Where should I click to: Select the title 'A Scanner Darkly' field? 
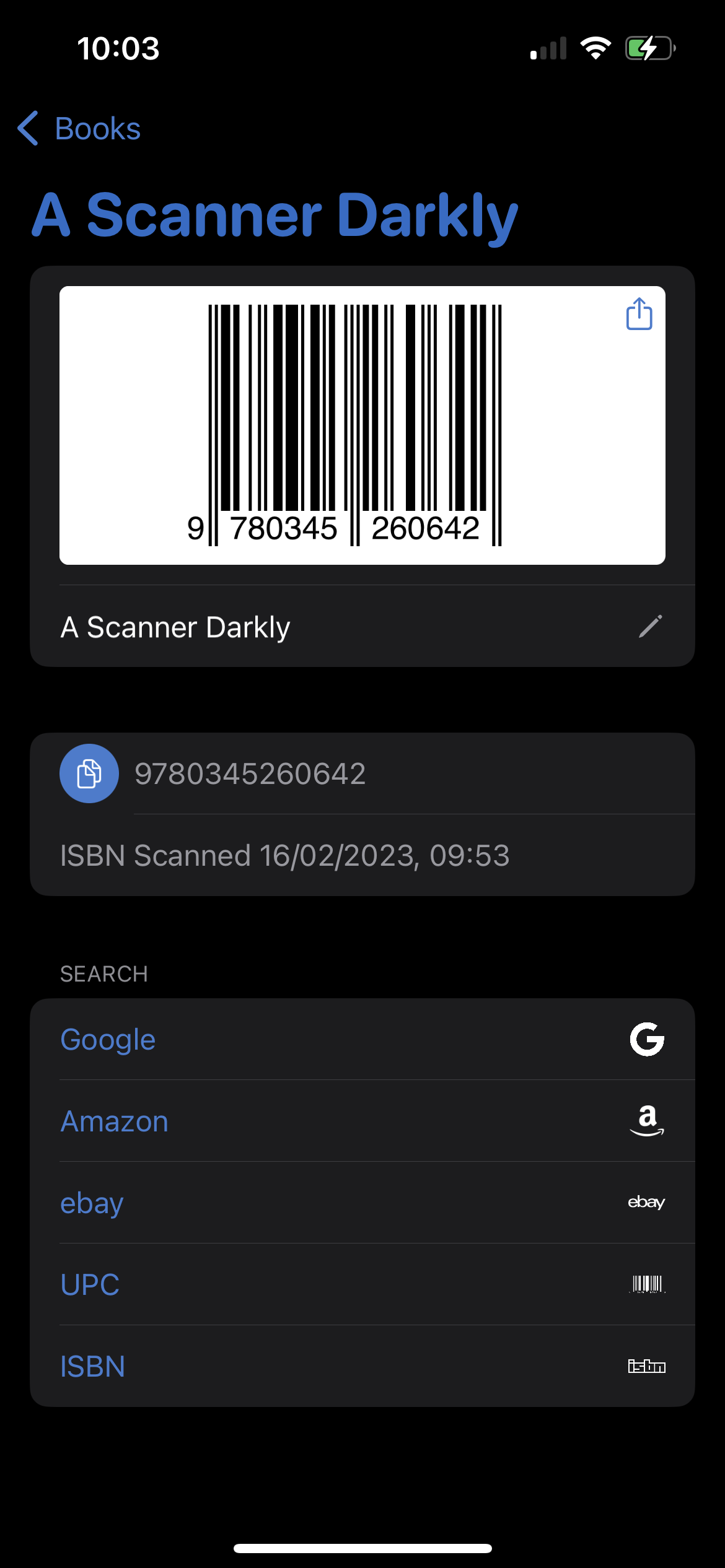[x=175, y=626]
